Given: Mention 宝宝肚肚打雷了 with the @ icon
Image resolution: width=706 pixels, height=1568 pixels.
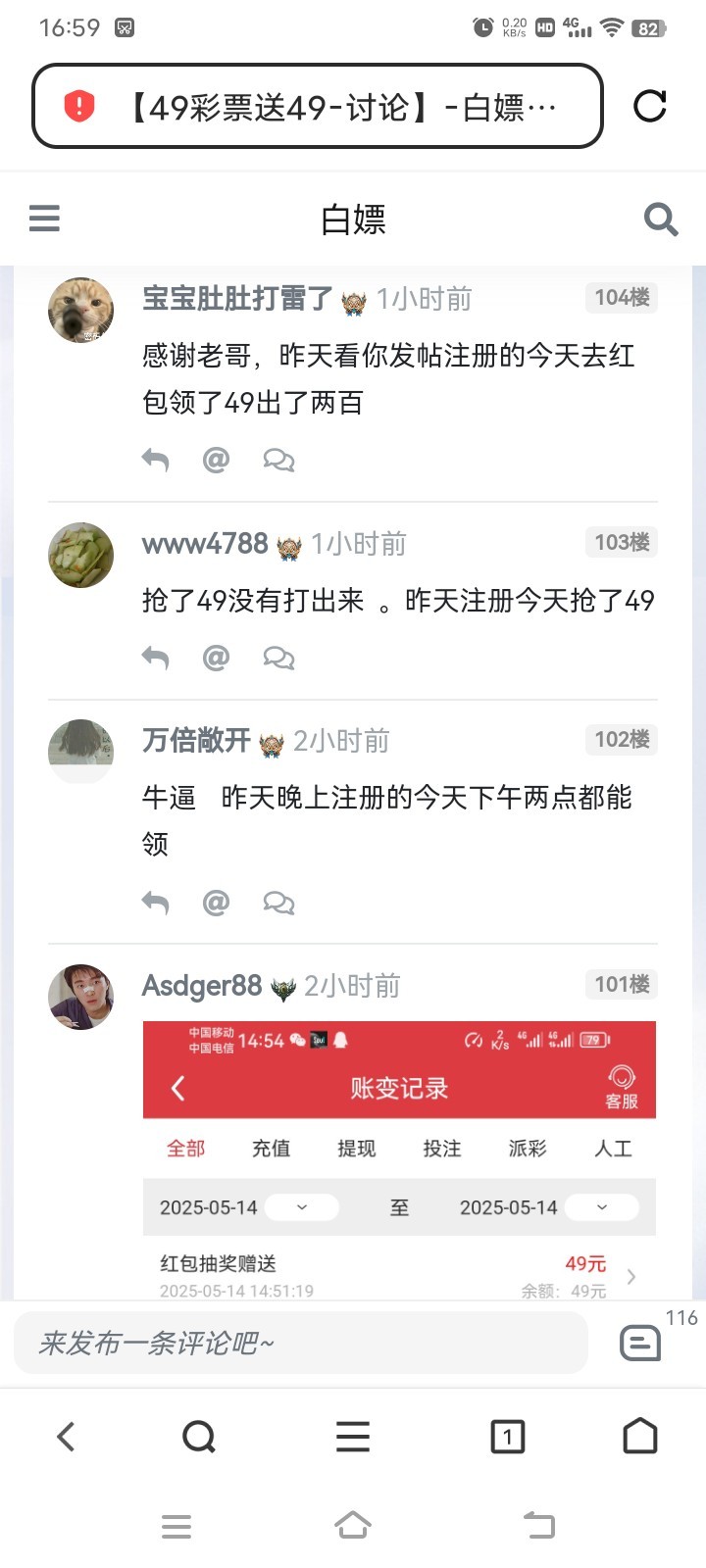Looking at the screenshot, I should [216, 460].
